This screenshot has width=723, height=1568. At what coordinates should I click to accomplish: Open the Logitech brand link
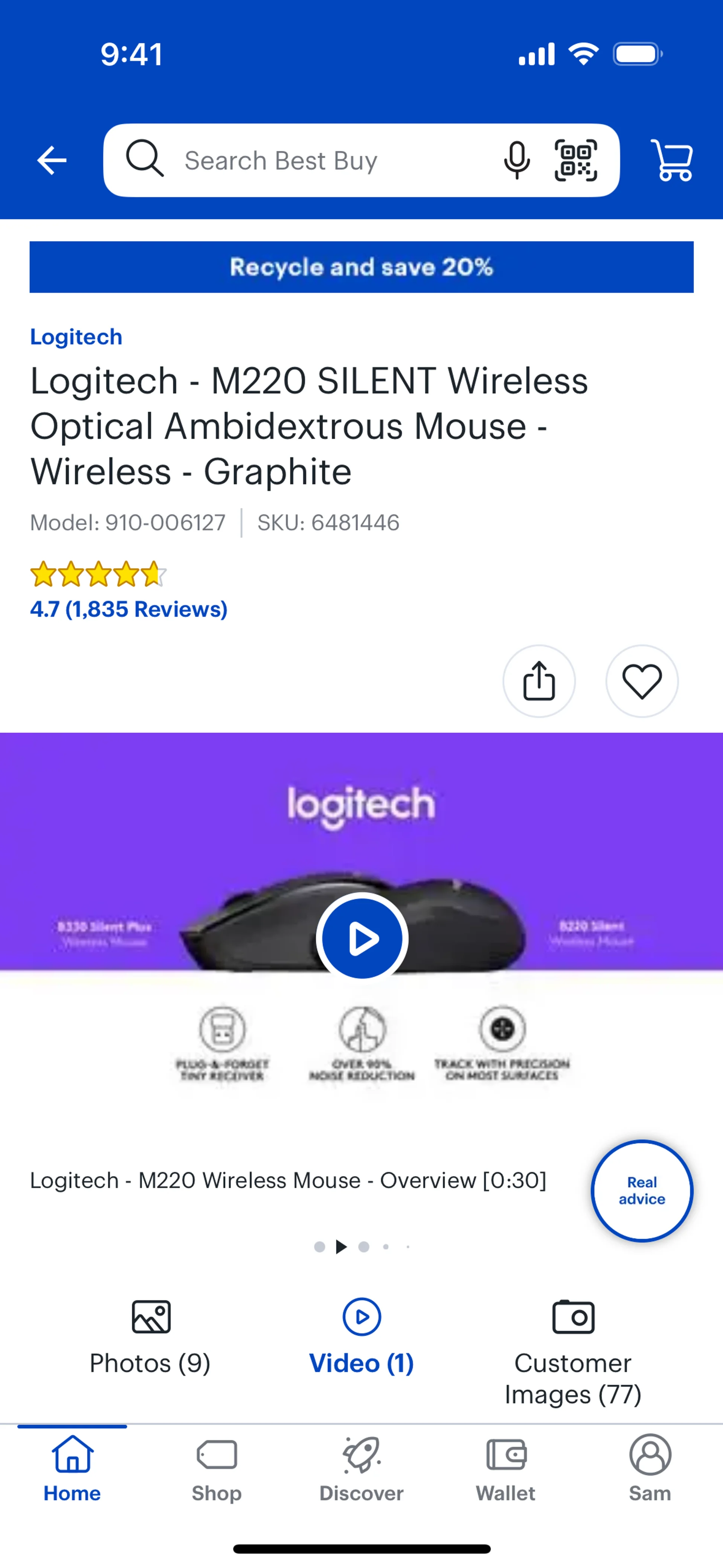tap(76, 336)
